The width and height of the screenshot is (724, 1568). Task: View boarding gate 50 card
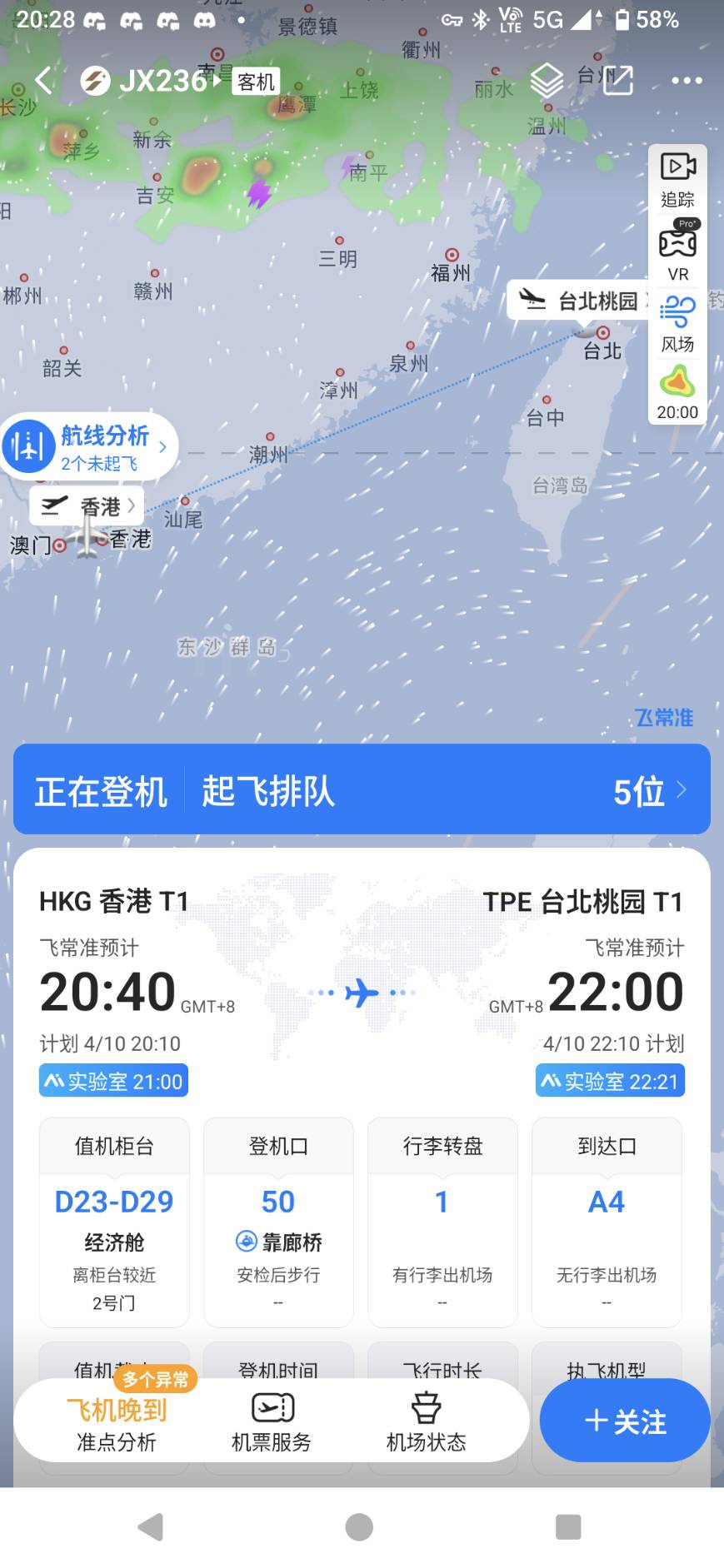point(278,1222)
